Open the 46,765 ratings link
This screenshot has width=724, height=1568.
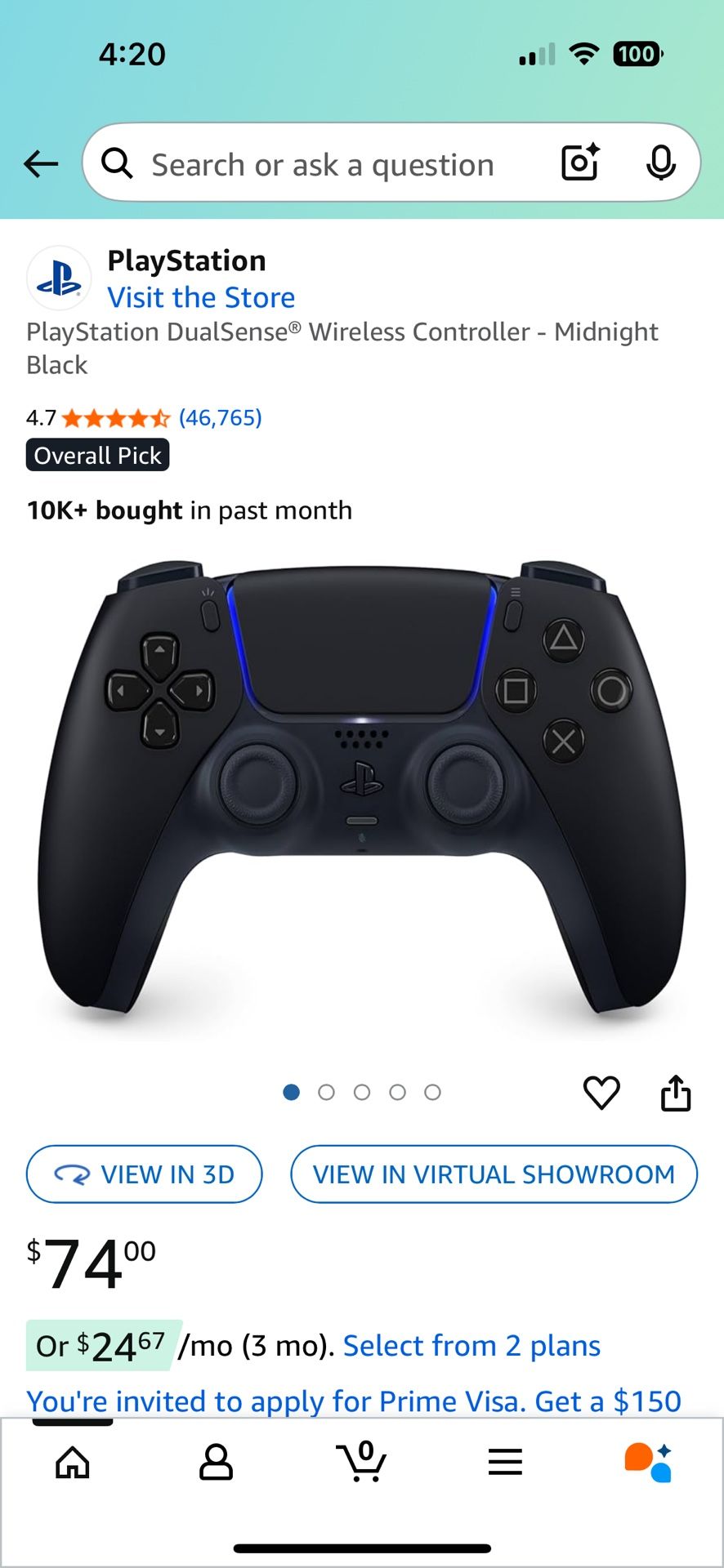tap(221, 417)
